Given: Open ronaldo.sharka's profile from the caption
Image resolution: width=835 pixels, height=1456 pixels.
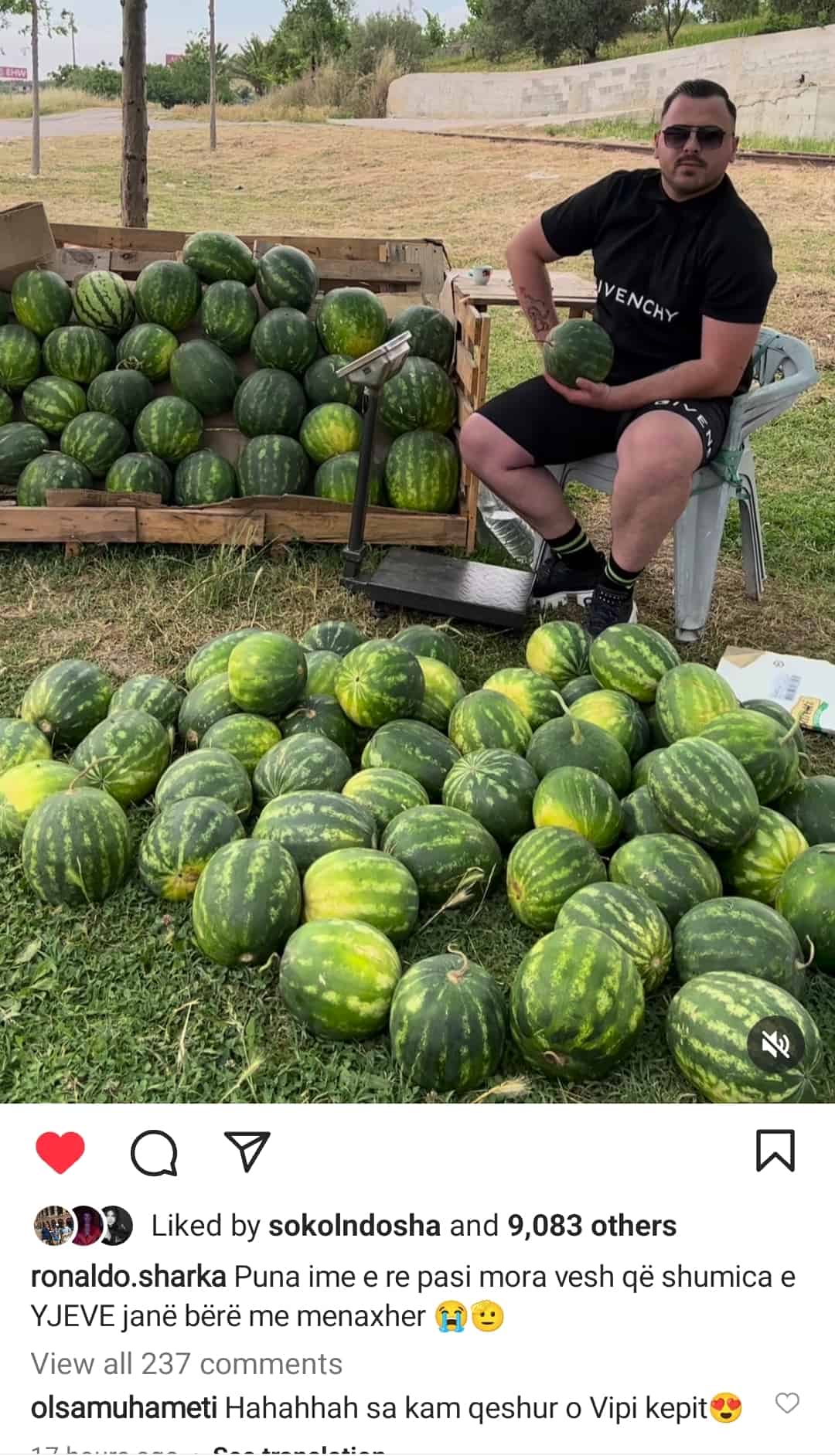Looking at the screenshot, I should [128, 1277].
